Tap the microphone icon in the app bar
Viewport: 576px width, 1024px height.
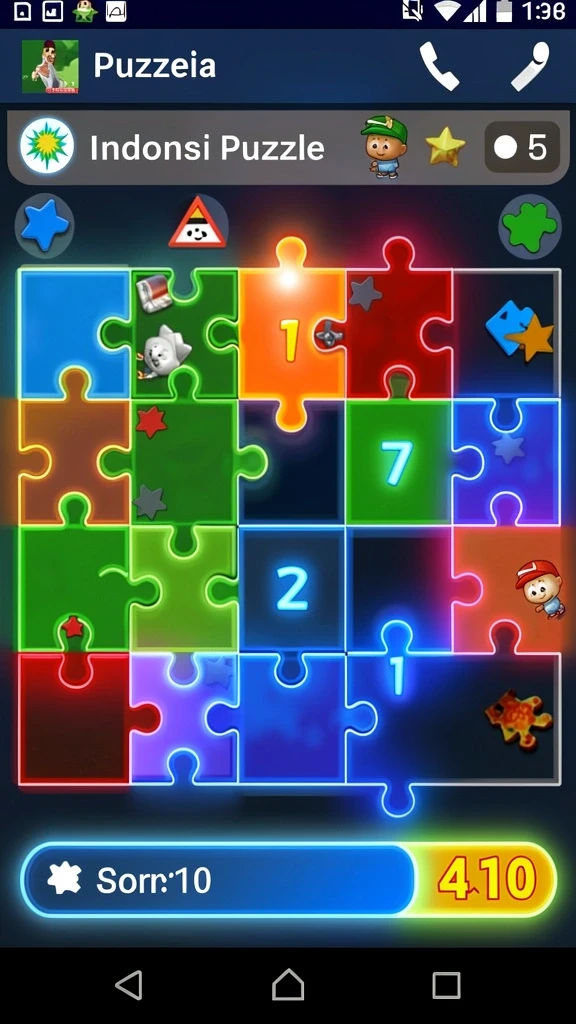tap(530, 66)
